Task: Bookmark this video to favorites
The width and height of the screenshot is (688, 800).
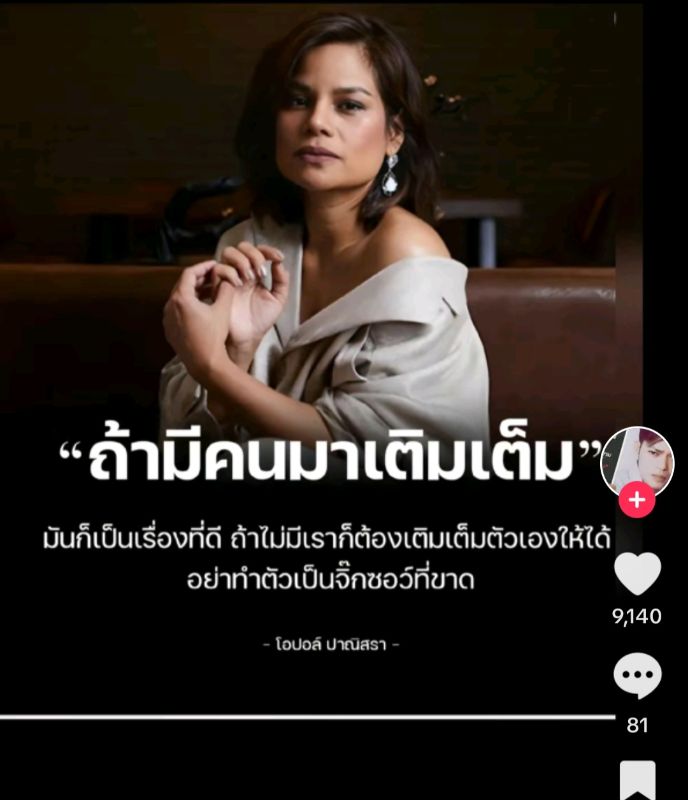Action: click(637, 780)
